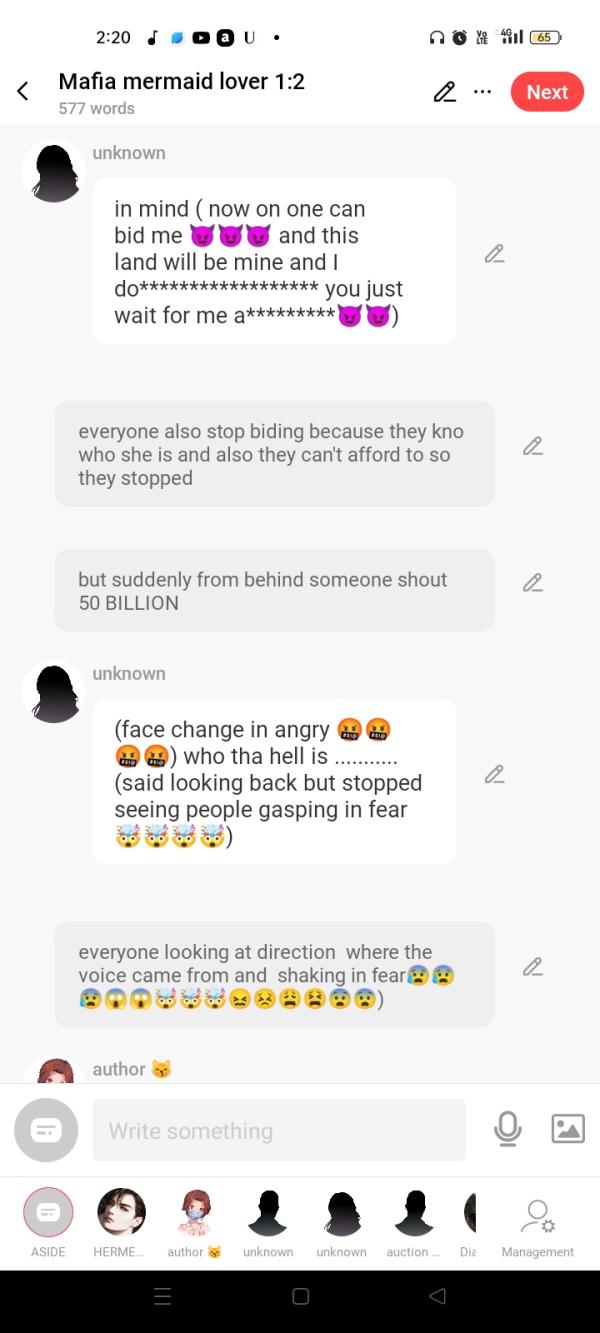
Task: Edit the 'in mind ( now on one' message
Action: pos(494,254)
